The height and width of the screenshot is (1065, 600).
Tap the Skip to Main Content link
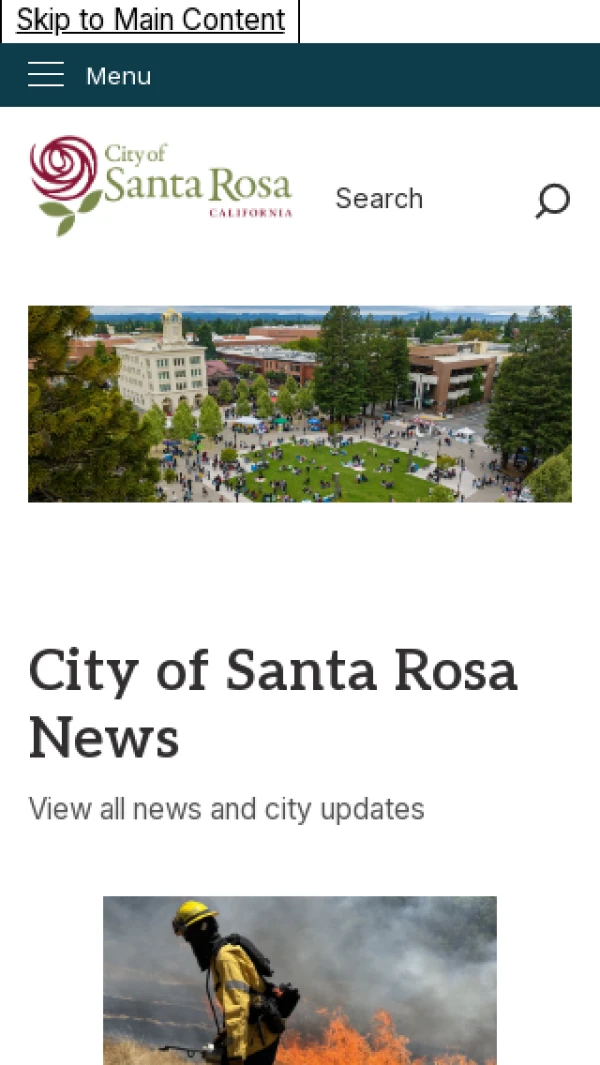[x=150, y=20]
